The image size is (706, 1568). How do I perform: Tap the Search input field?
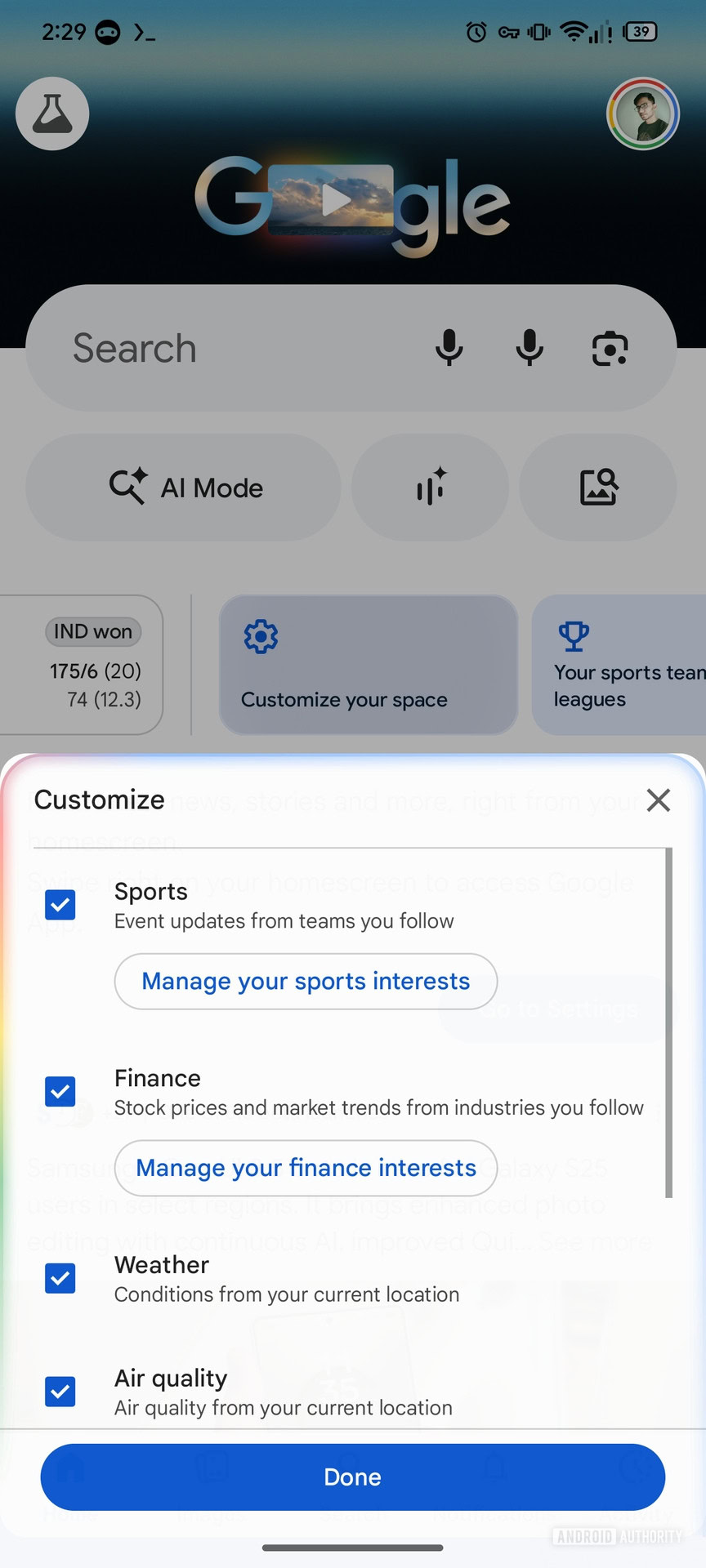204,348
